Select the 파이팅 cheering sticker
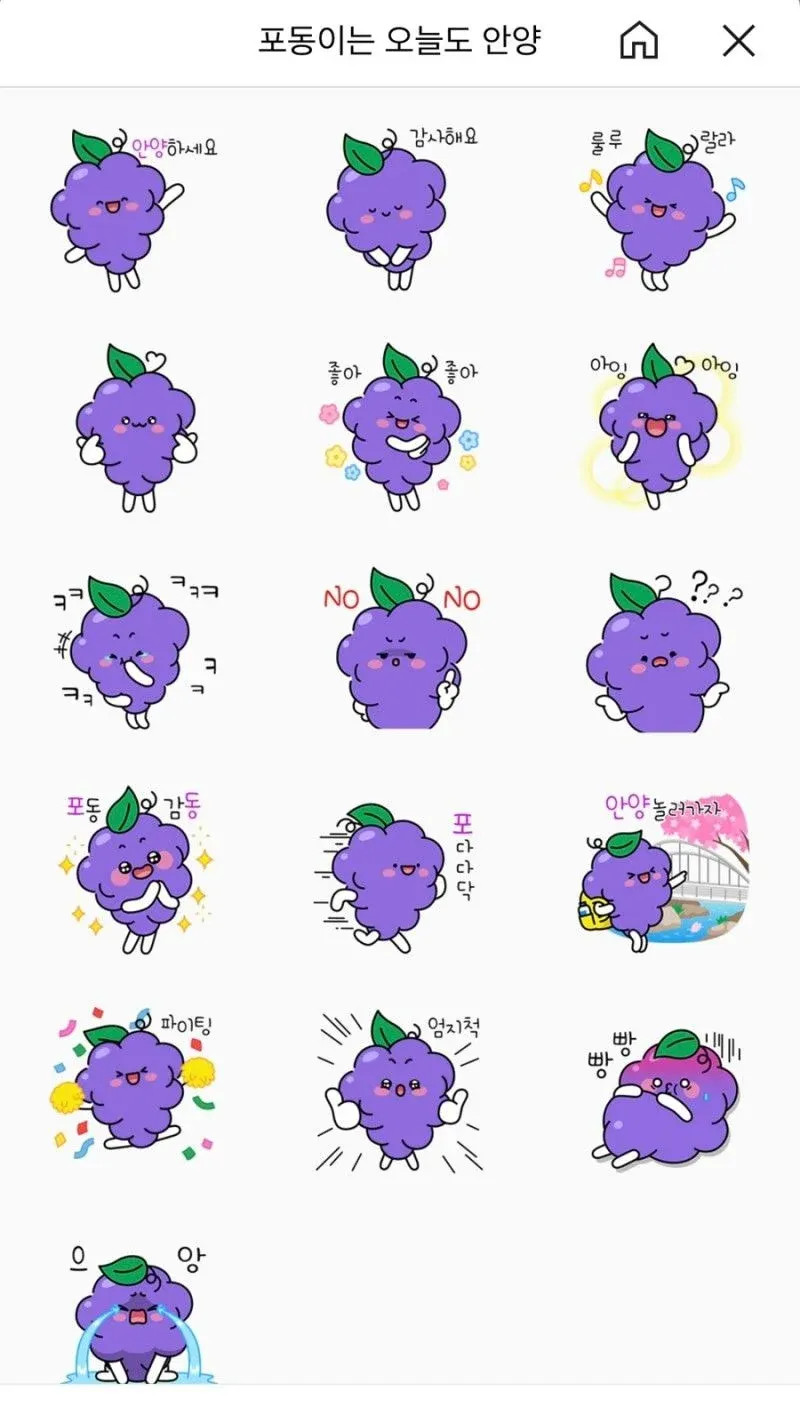 click(x=134, y=1088)
